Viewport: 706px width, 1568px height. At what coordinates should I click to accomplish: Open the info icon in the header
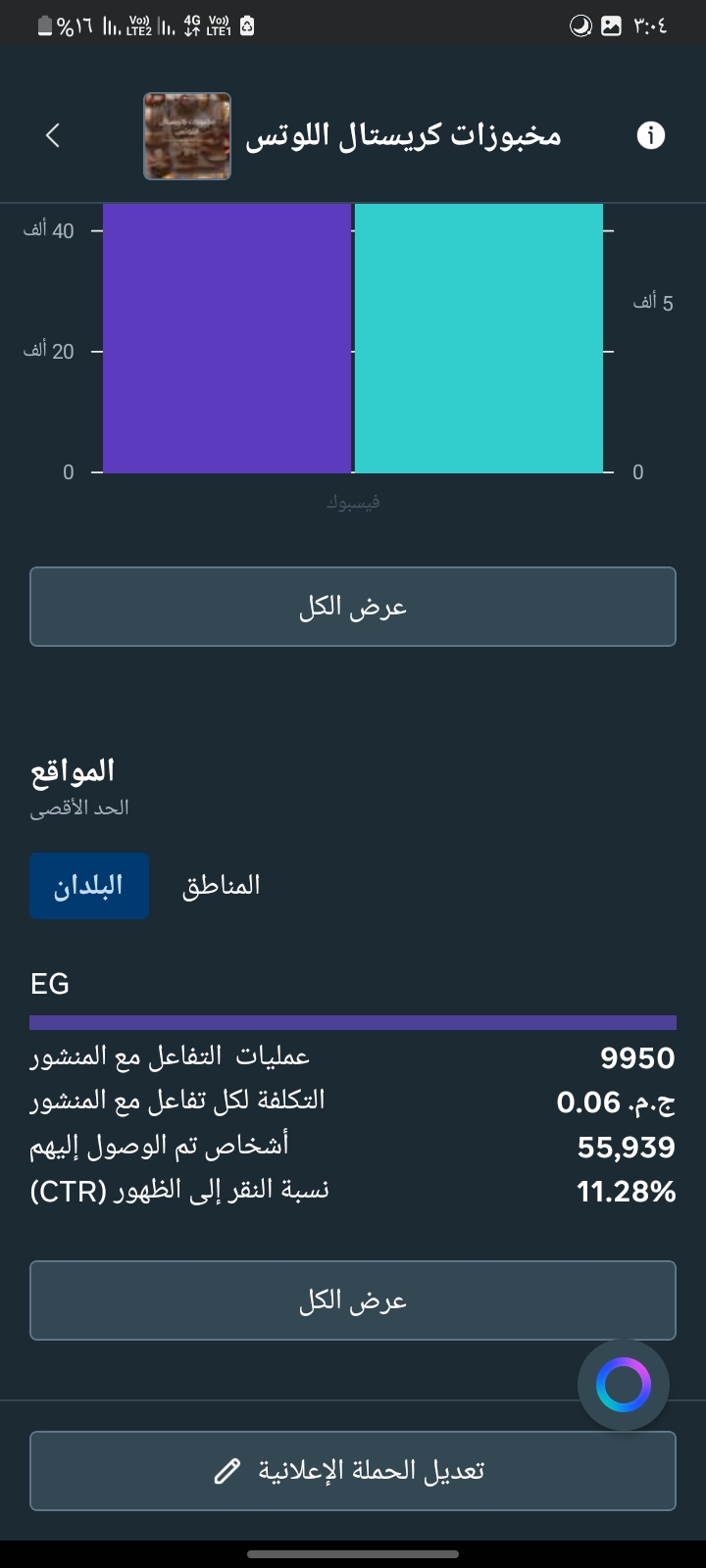click(x=651, y=135)
